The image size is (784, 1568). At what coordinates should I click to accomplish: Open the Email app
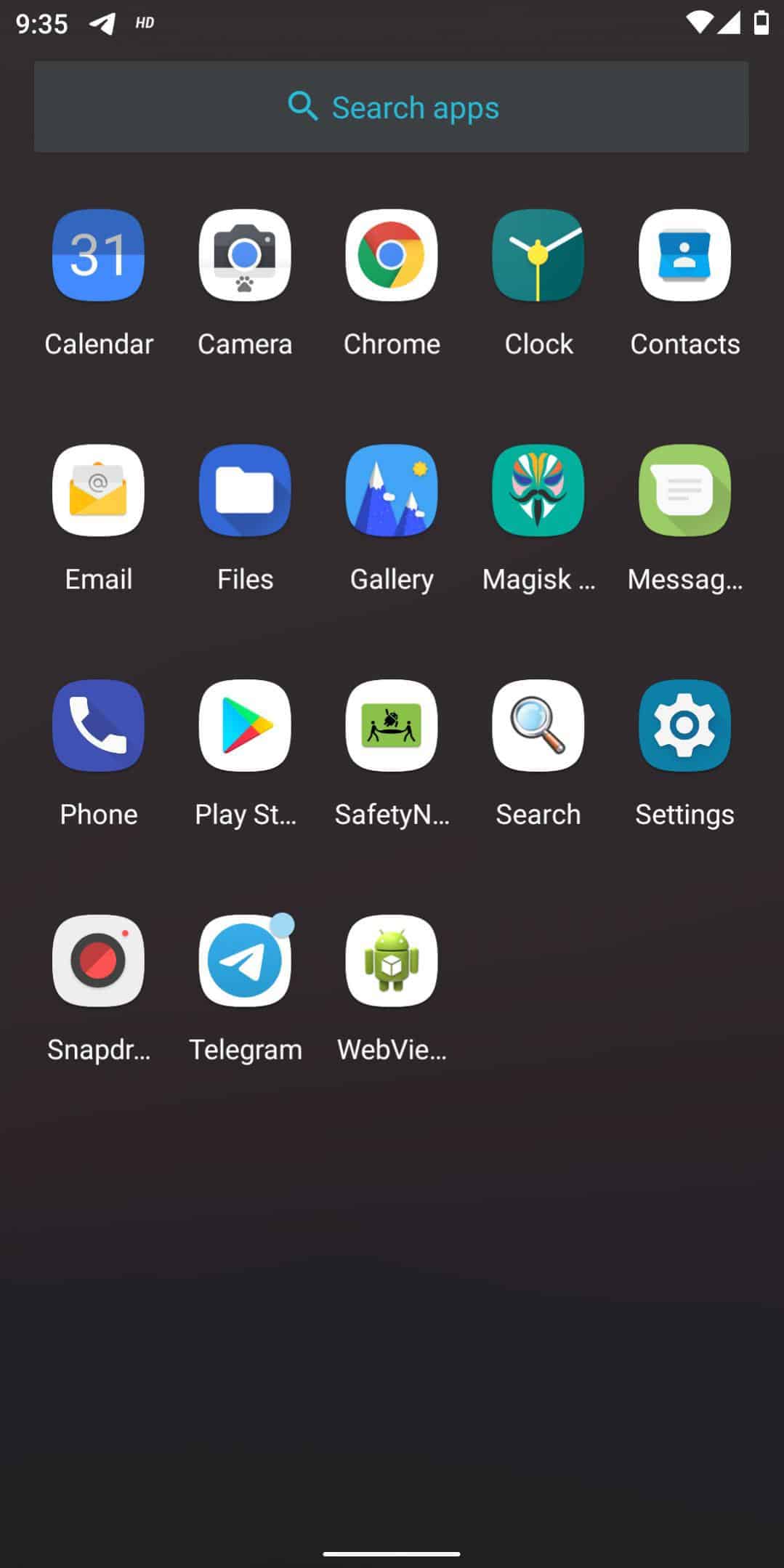coord(99,490)
